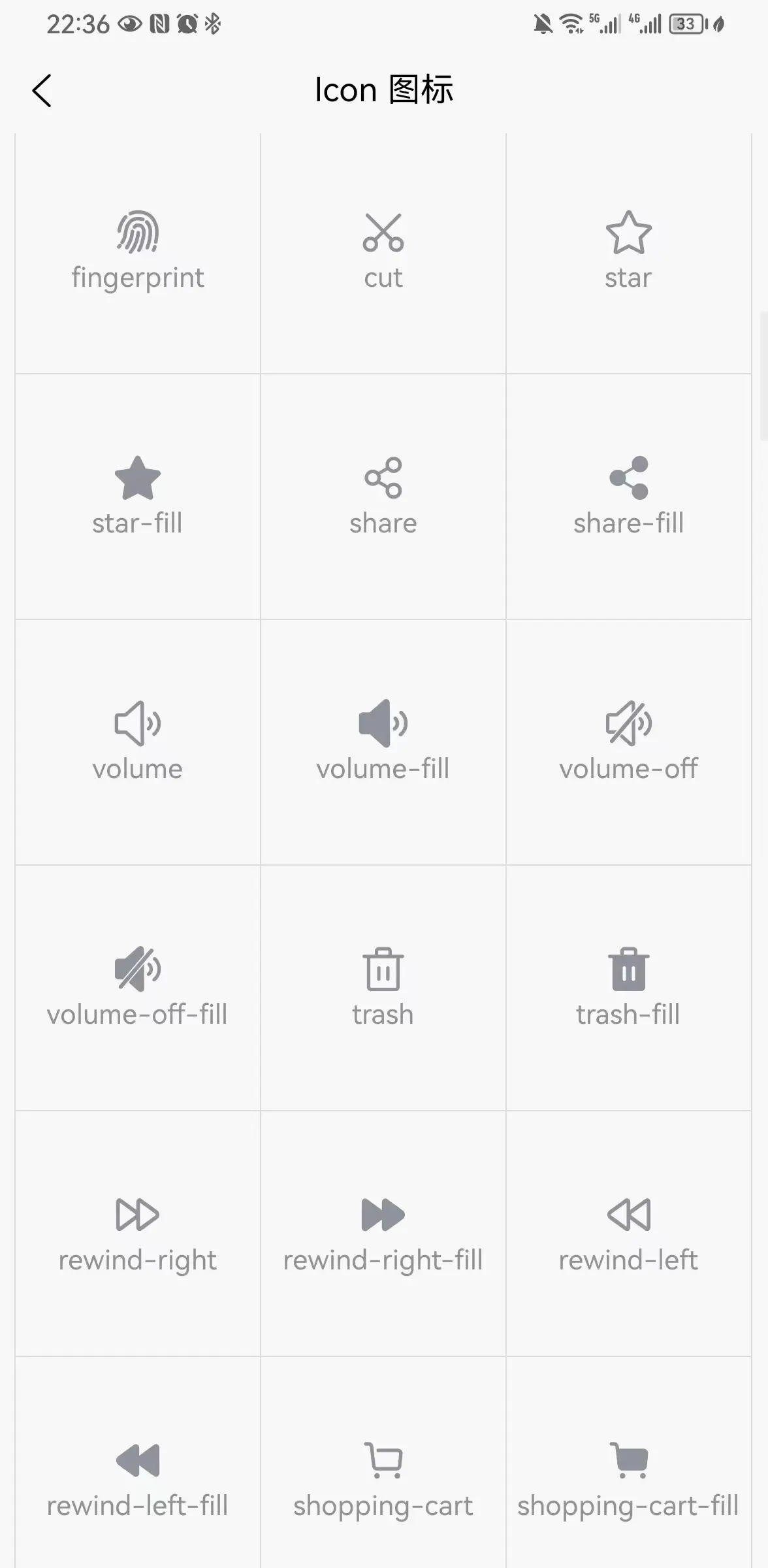Tap the trash-fill icon tile

click(x=628, y=988)
